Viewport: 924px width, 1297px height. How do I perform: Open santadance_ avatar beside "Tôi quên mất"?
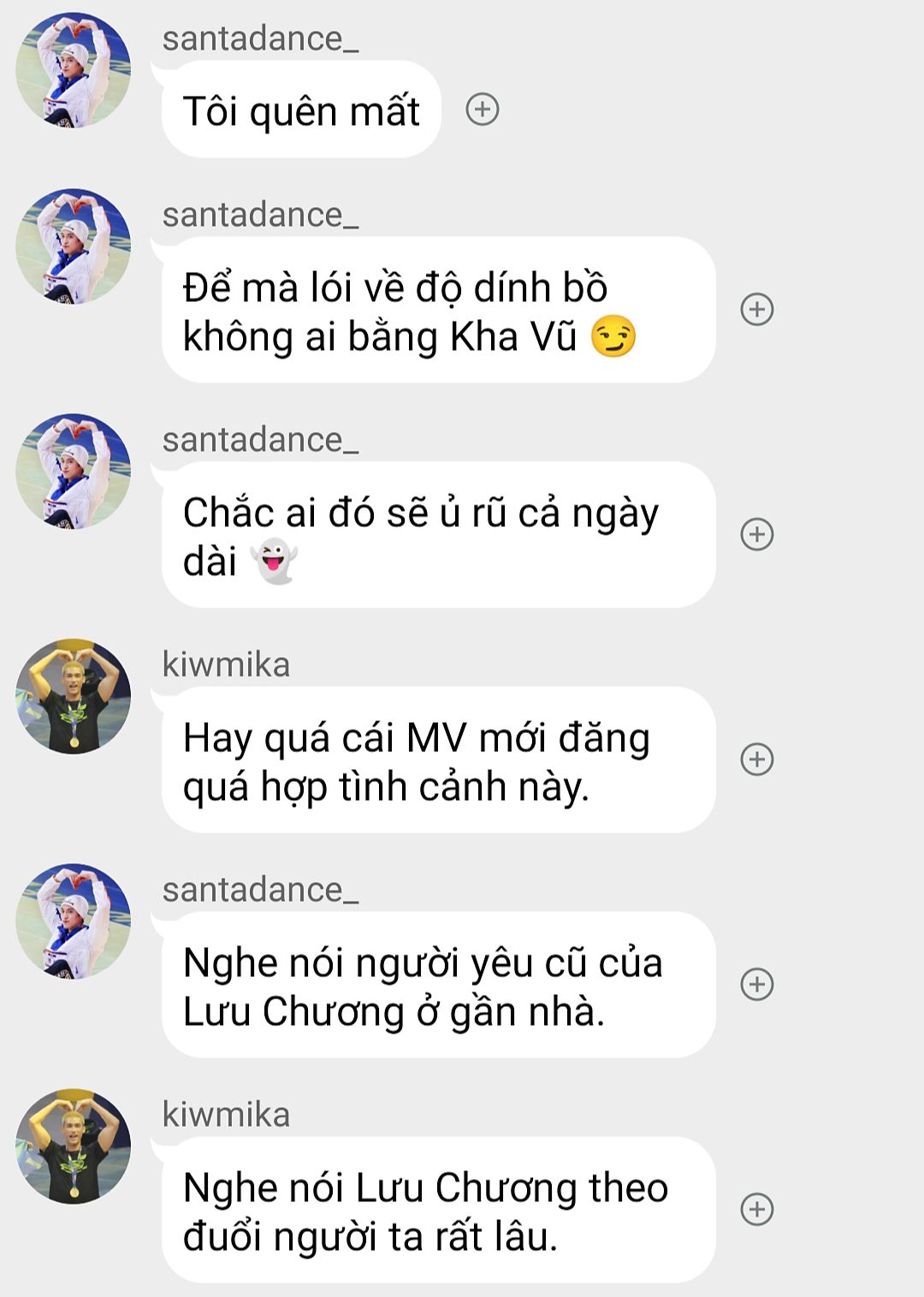coord(74,70)
